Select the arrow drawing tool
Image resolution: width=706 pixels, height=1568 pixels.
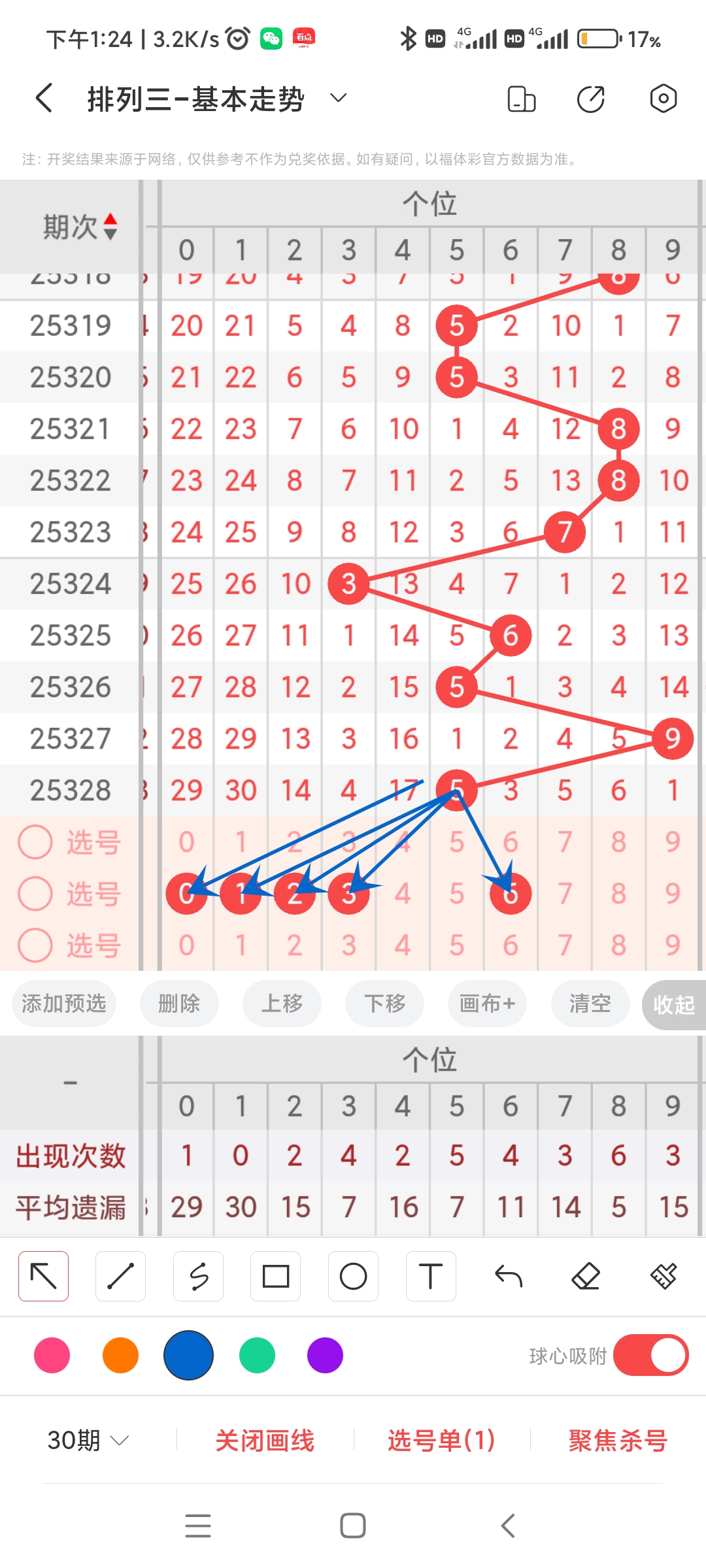pyautogui.click(x=43, y=1276)
